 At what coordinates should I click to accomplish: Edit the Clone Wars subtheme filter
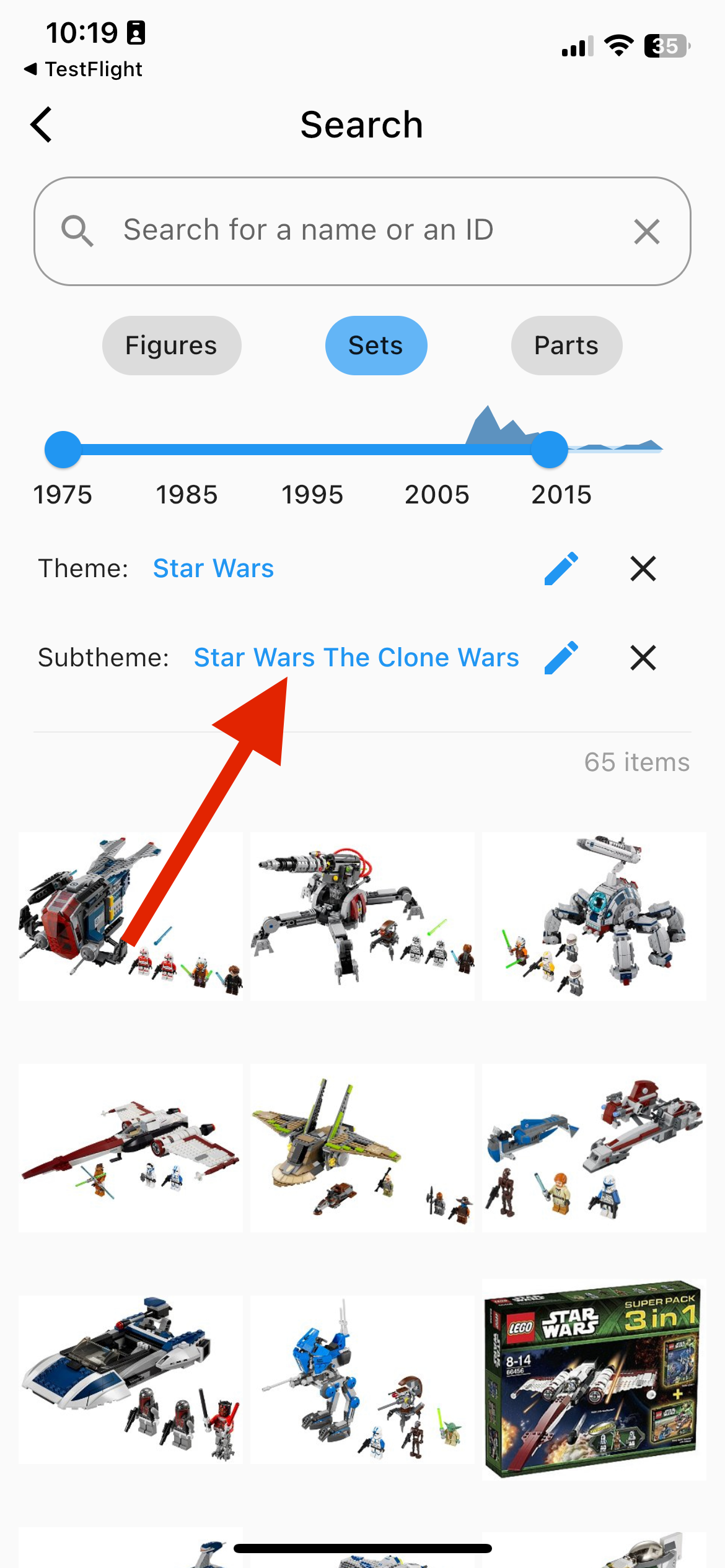pos(561,658)
